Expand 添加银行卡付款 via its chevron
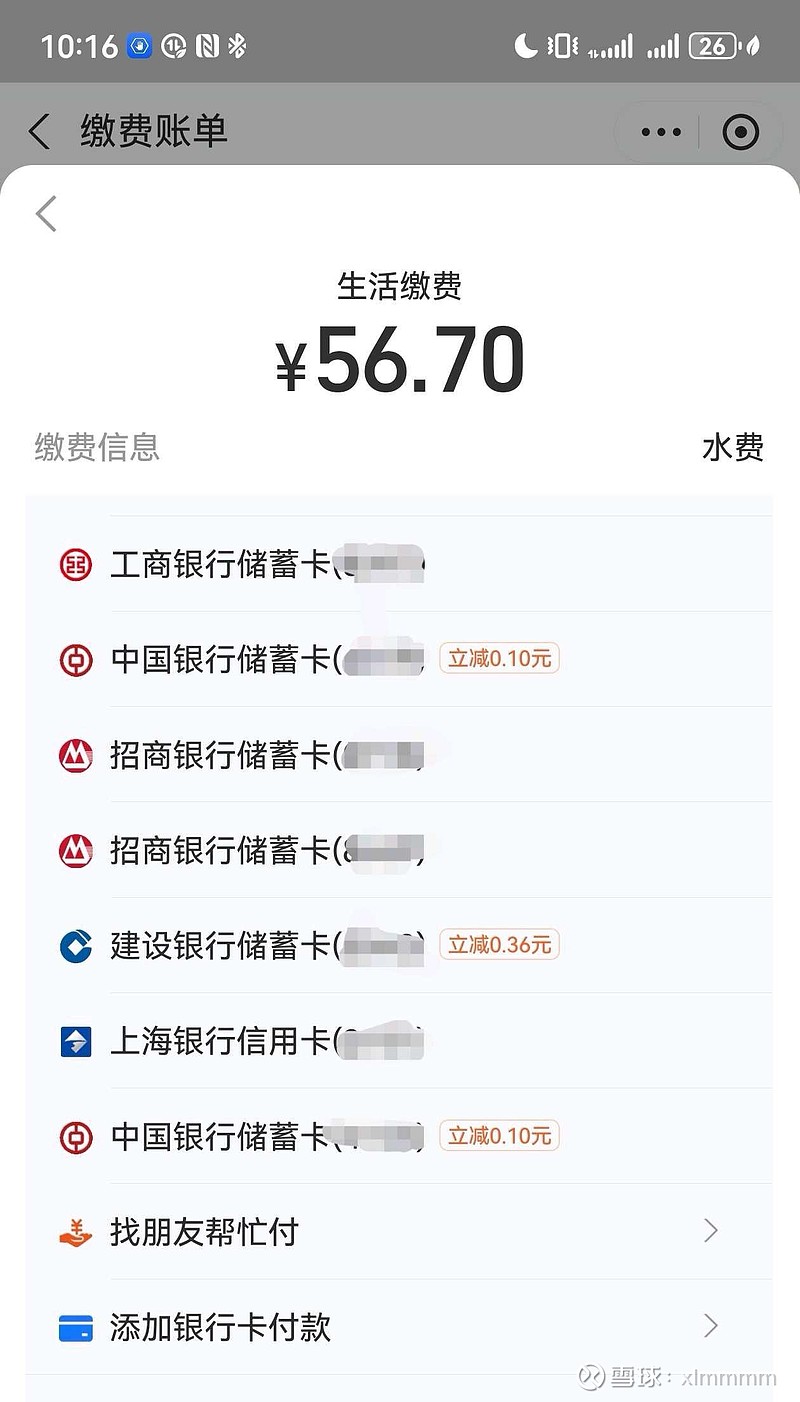The width and height of the screenshot is (800, 1402). [710, 1326]
